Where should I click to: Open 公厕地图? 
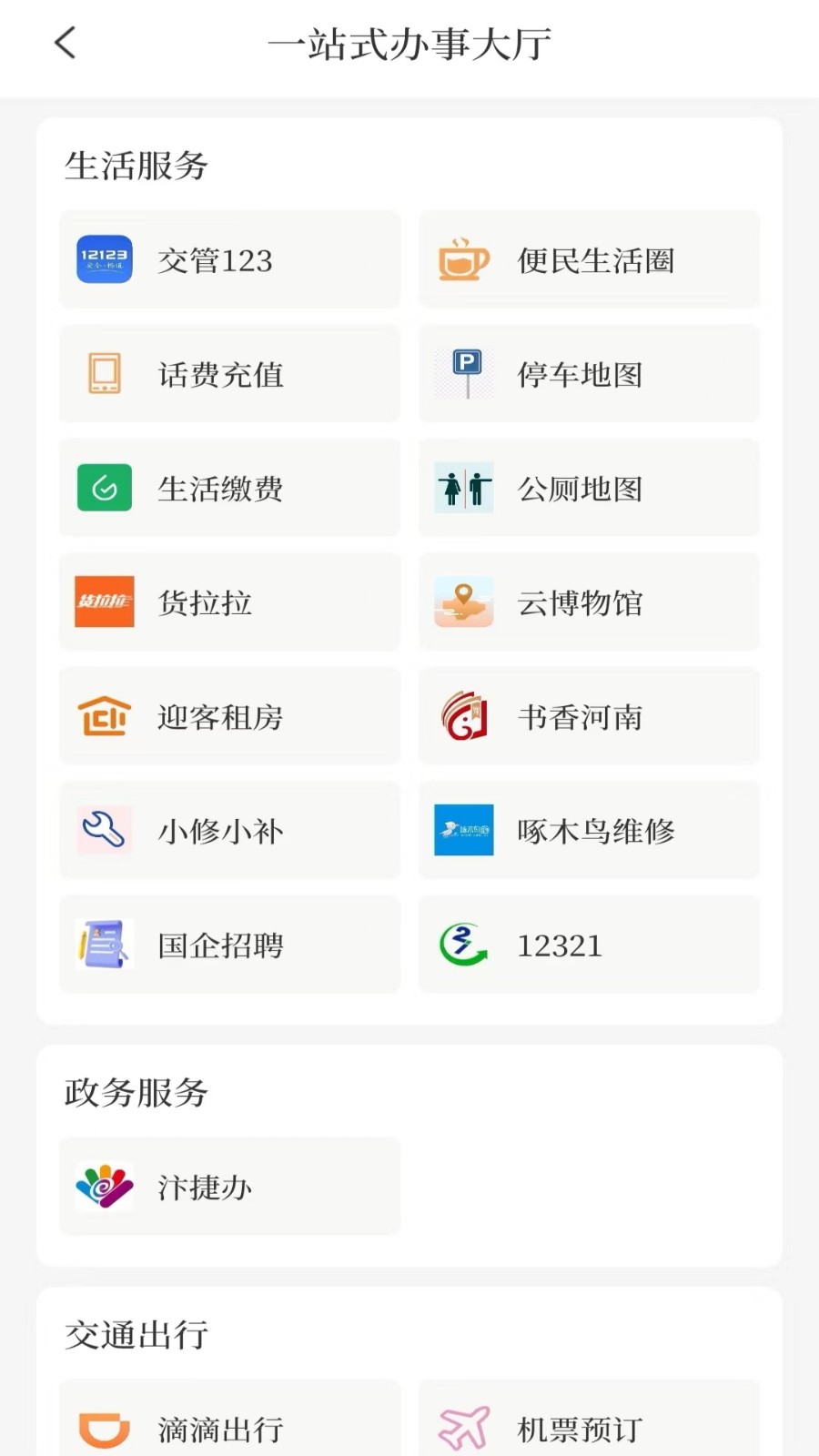point(589,489)
